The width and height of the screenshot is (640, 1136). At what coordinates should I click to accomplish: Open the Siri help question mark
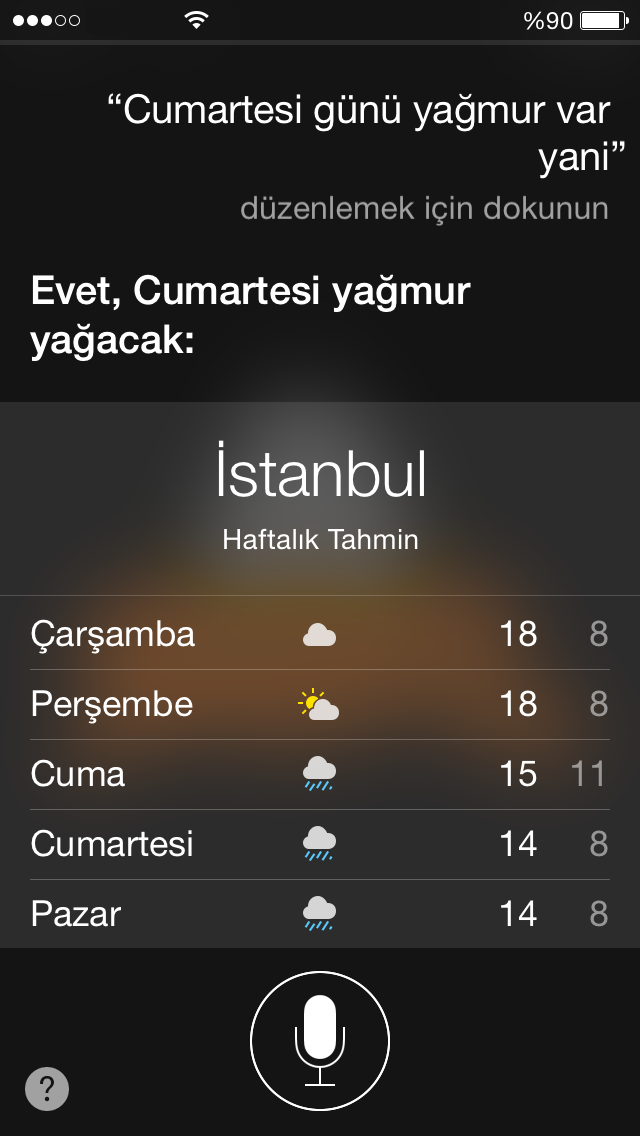pyautogui.click(x=47, y=1088)
